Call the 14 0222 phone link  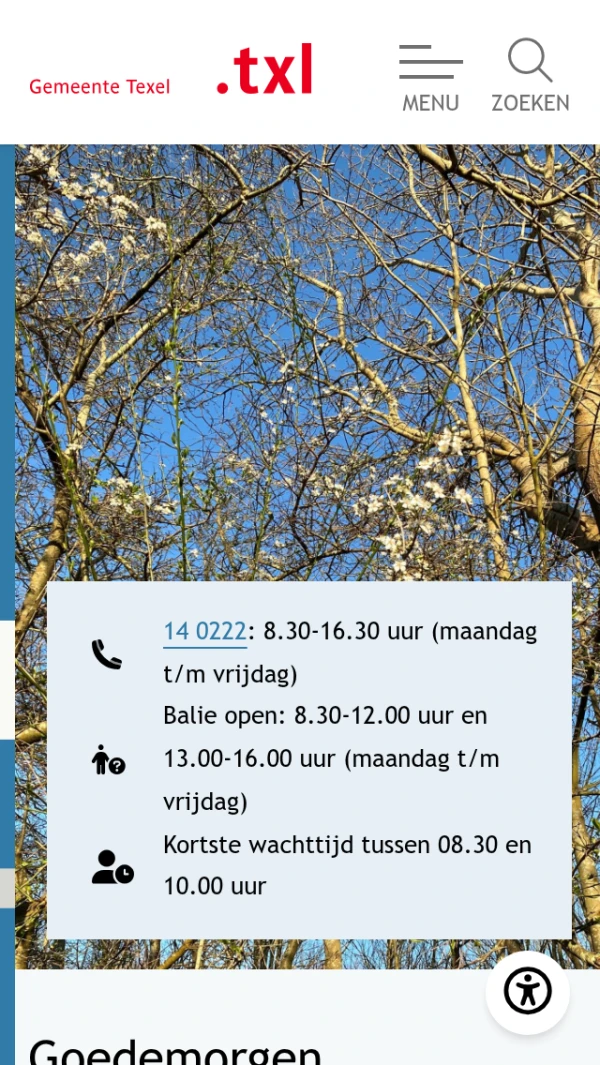point(205,632)
